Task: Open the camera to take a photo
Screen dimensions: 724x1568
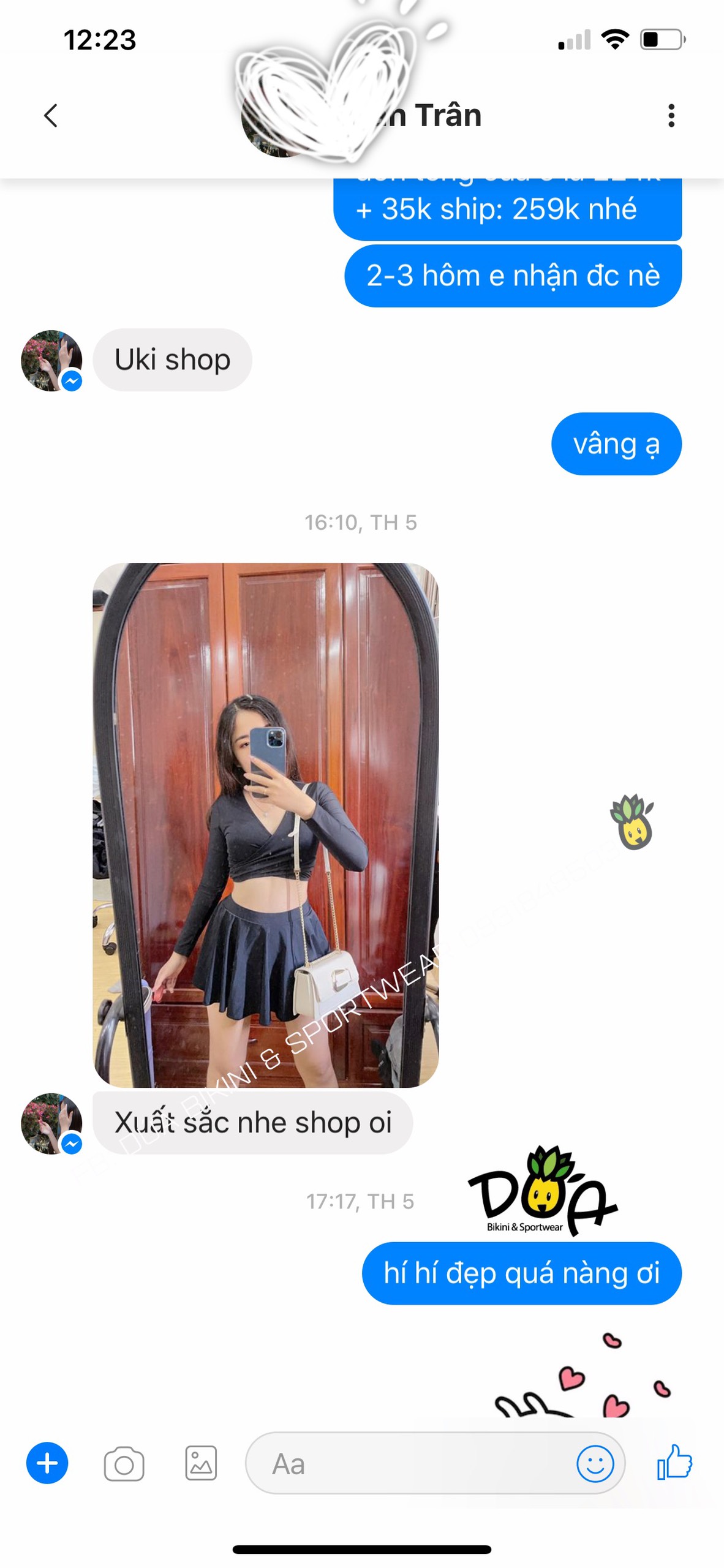Action: coord(124,1464)
